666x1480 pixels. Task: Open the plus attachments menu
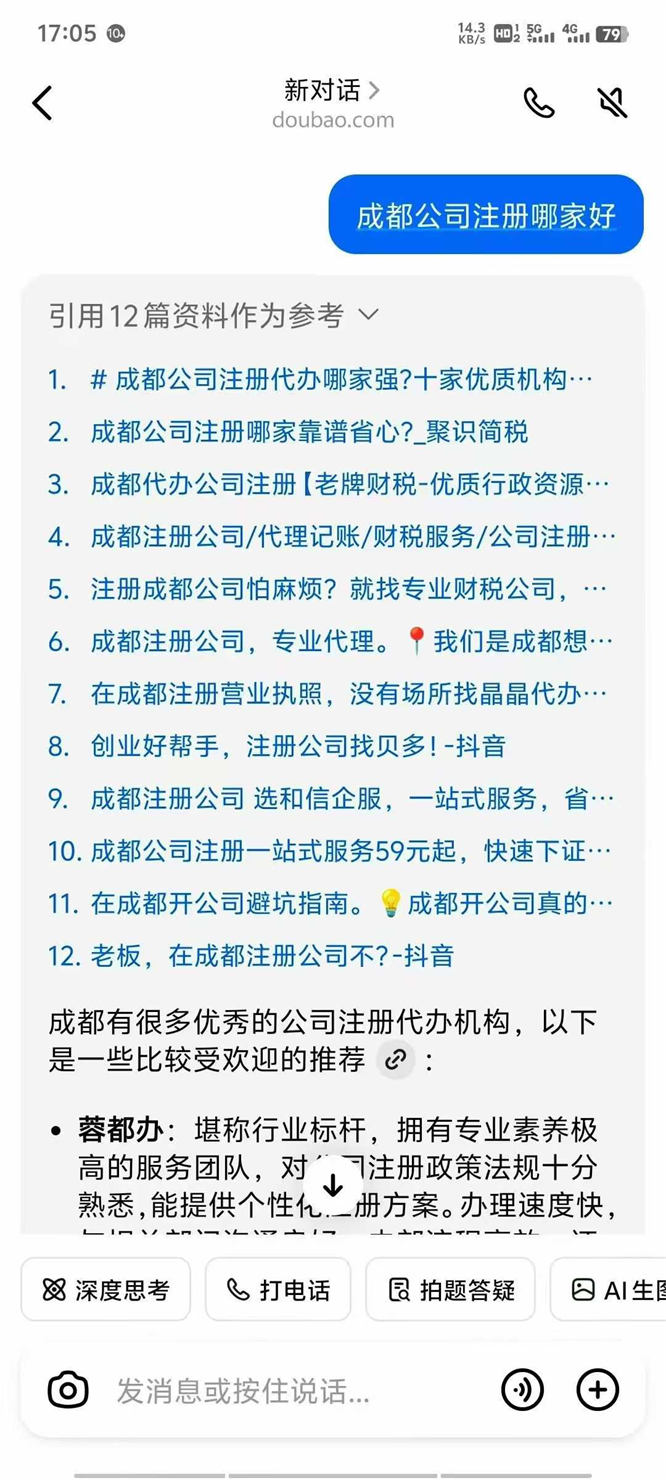598,1390
